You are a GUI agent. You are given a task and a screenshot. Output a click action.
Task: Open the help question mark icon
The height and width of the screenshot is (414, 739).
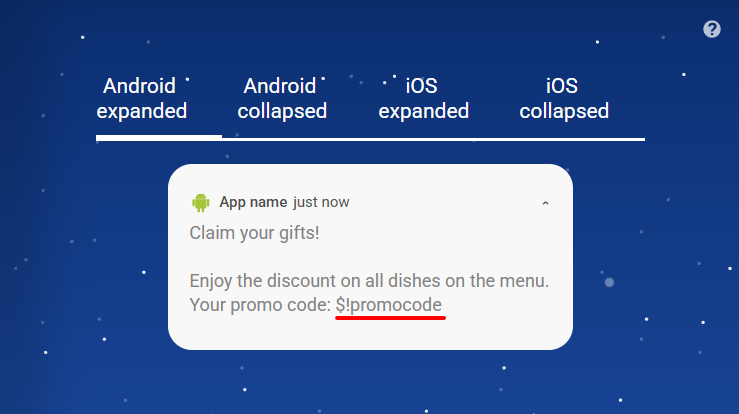[x=712, y=29]
